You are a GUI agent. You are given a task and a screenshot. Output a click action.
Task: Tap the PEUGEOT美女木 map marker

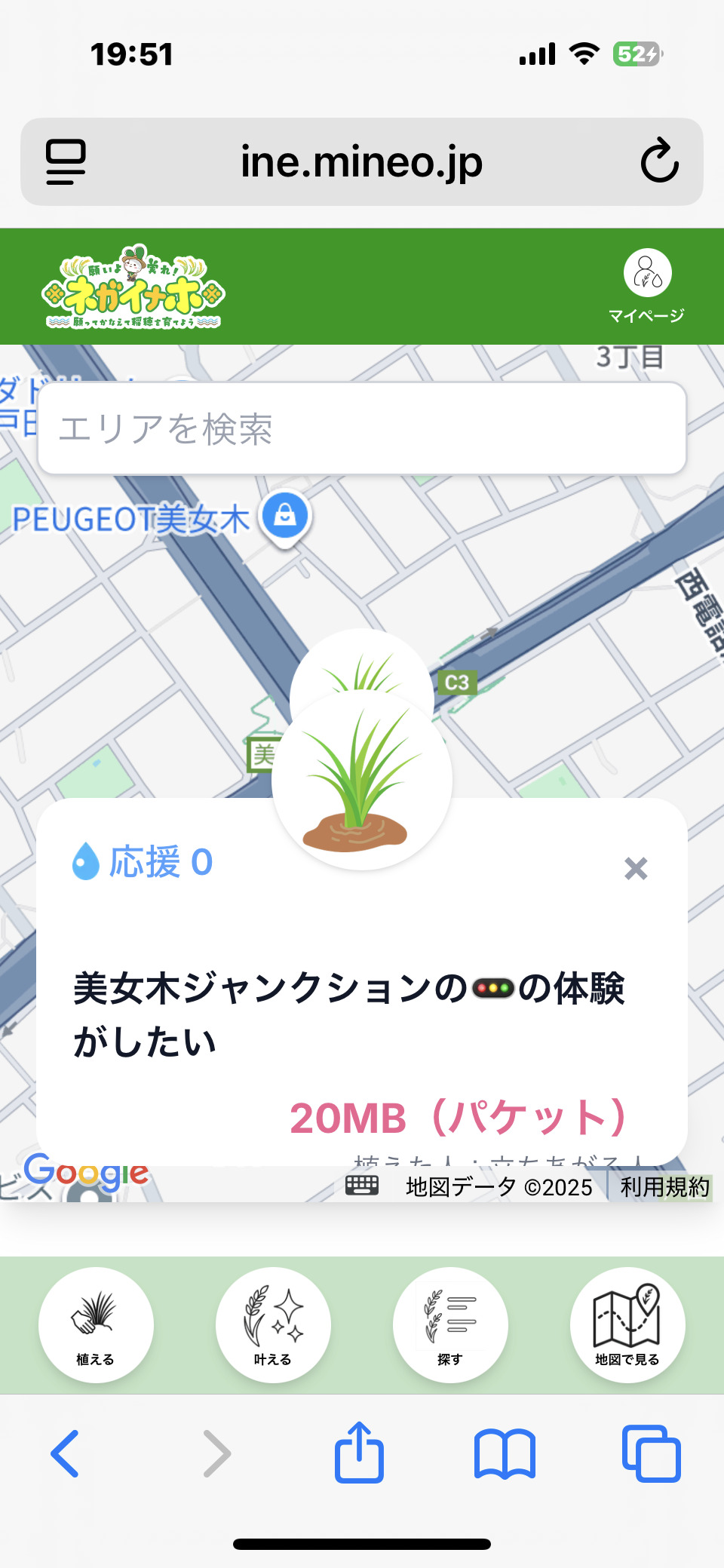click(x=284, y=516)
